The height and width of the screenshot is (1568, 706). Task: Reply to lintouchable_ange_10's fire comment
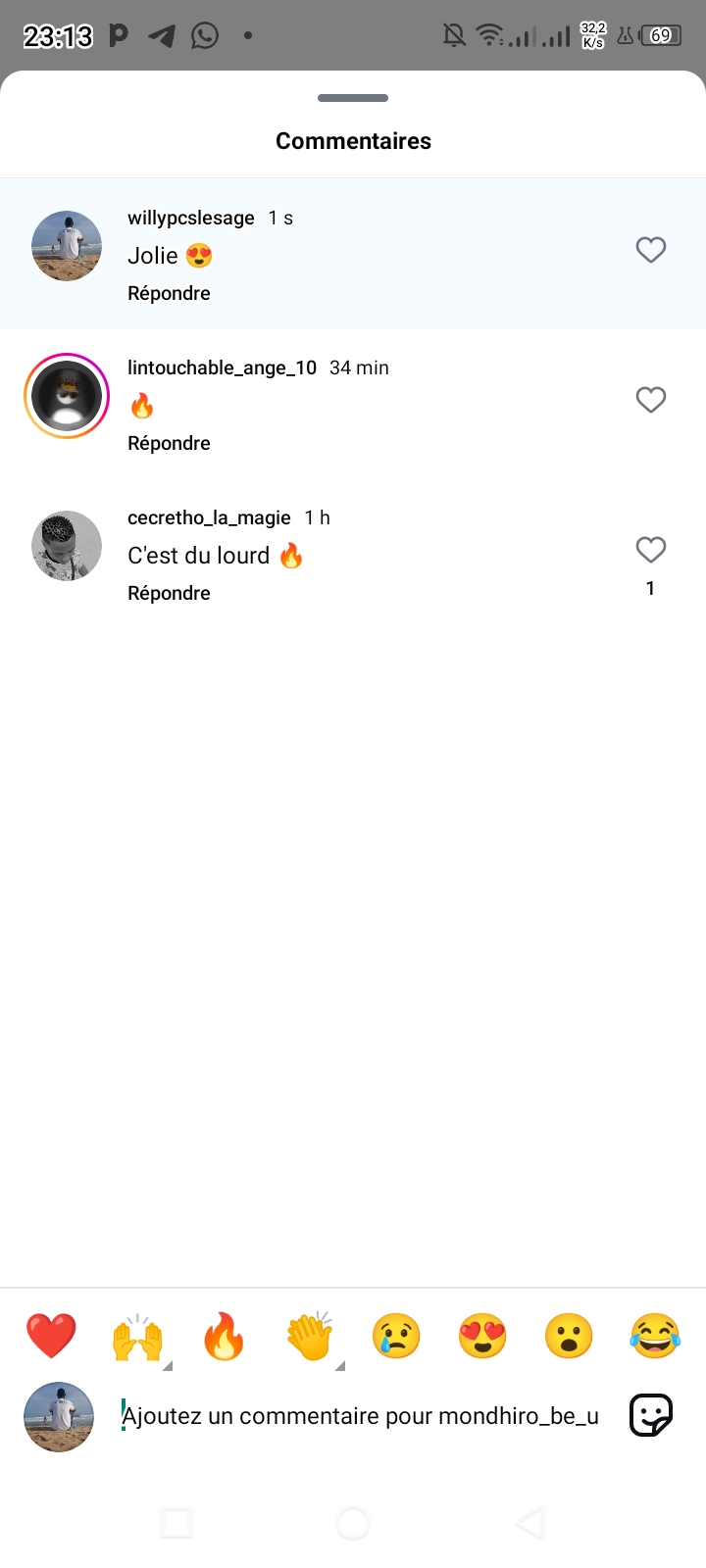click(x=169, y=443)
